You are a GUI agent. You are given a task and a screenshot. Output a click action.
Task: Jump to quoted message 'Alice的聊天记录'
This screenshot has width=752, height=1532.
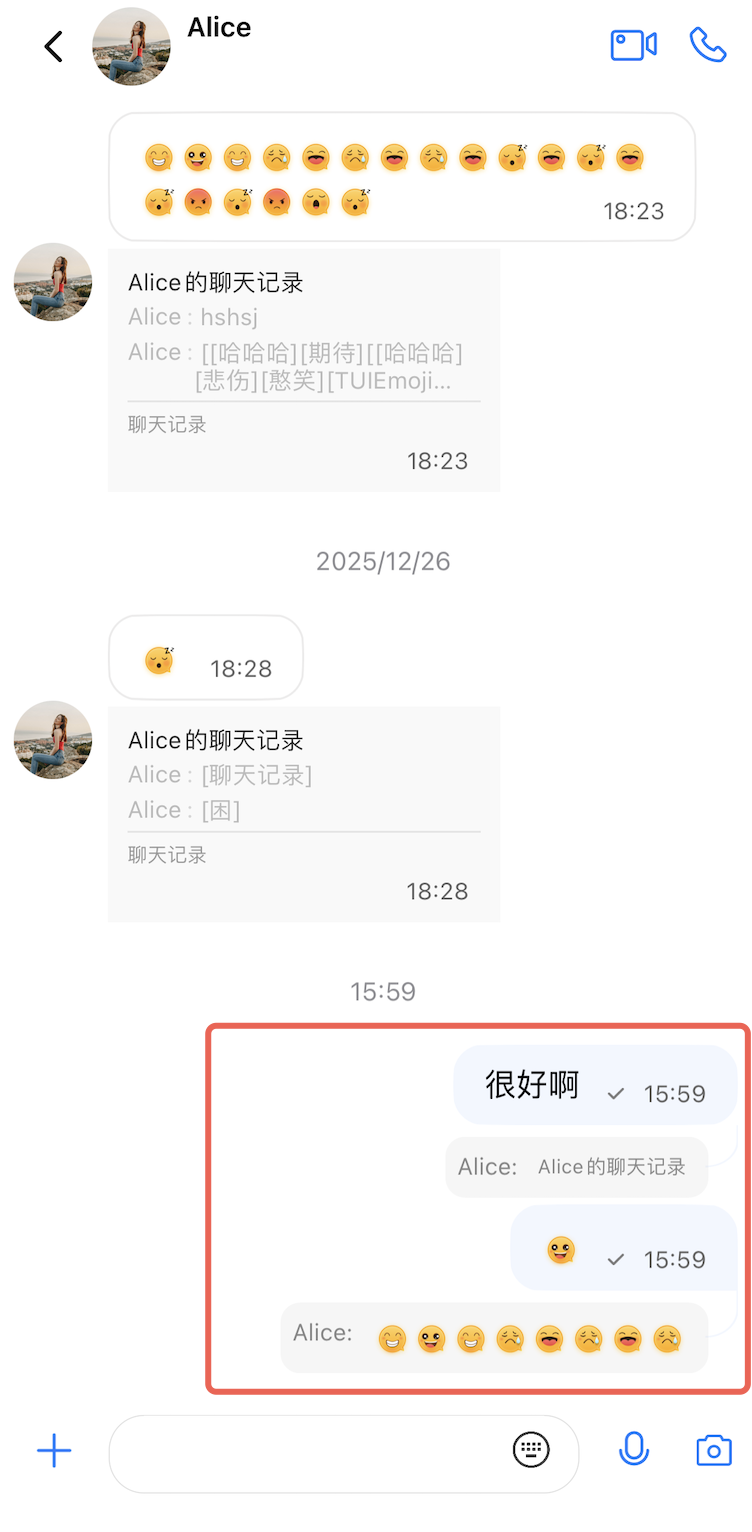pos(577,1167)
